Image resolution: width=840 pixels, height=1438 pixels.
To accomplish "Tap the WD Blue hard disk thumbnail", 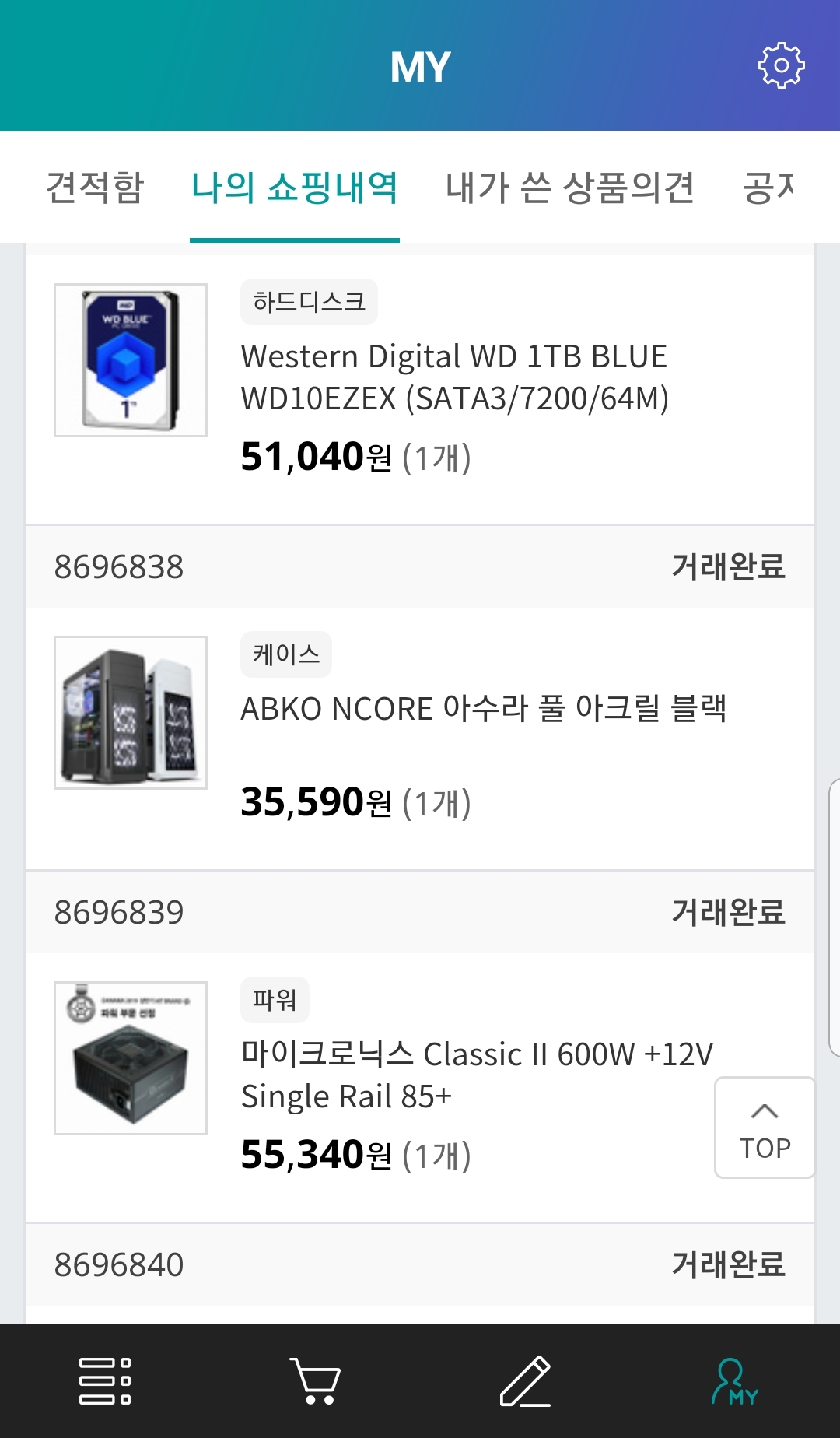I will click(x=131, y=360).
